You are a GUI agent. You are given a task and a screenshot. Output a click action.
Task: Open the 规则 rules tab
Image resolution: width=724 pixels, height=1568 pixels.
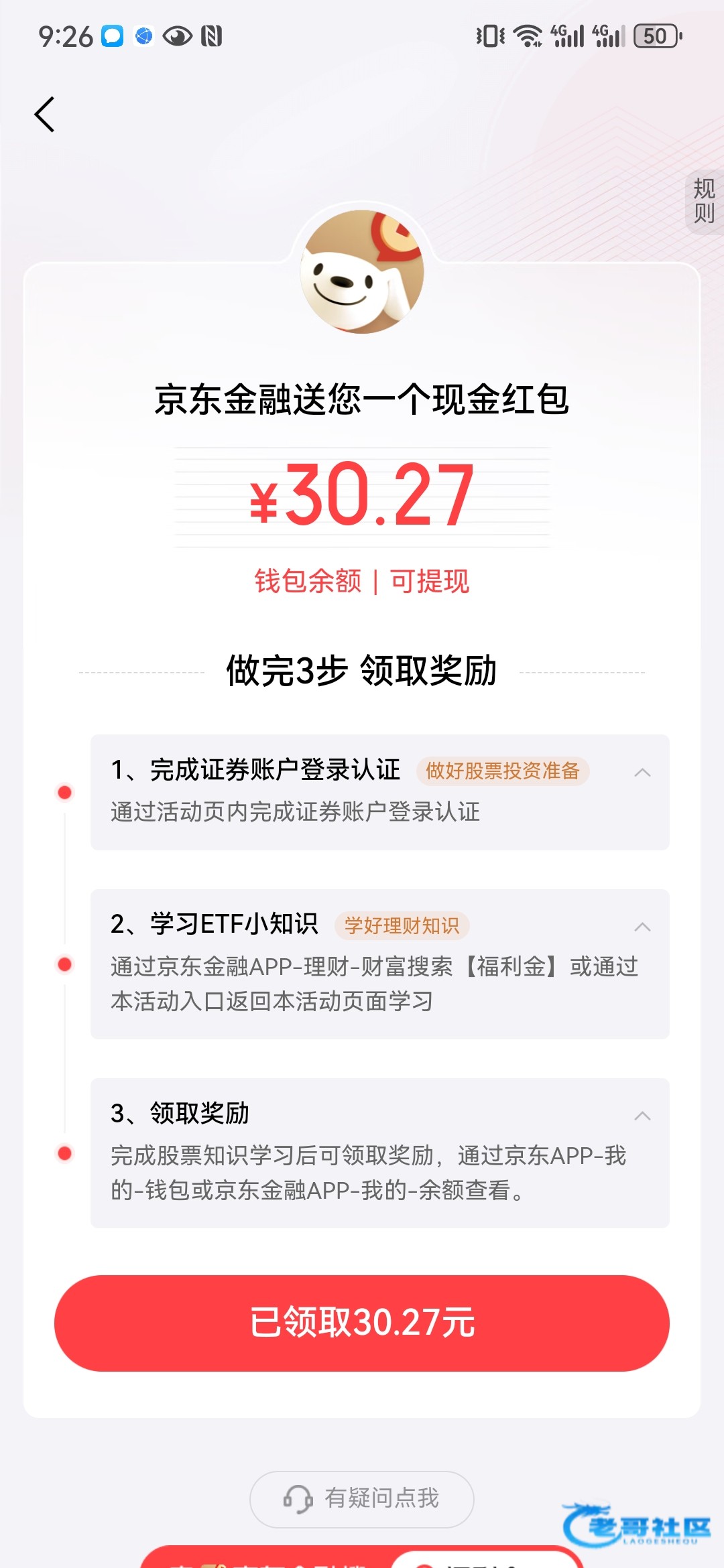tap(704, 201)
